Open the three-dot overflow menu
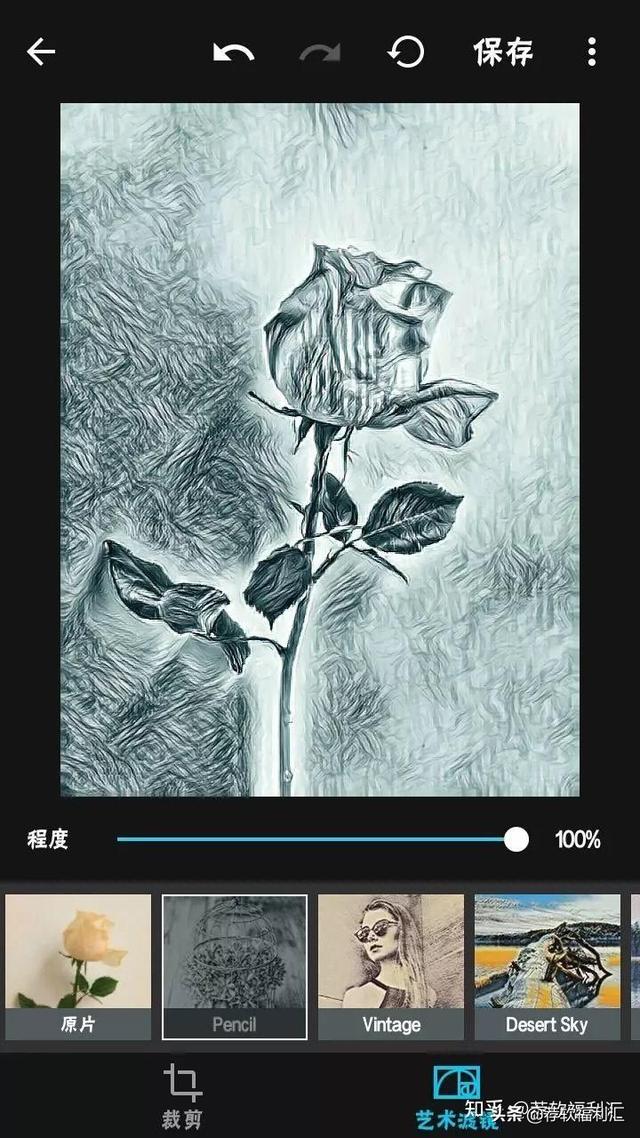 point(592,52)
